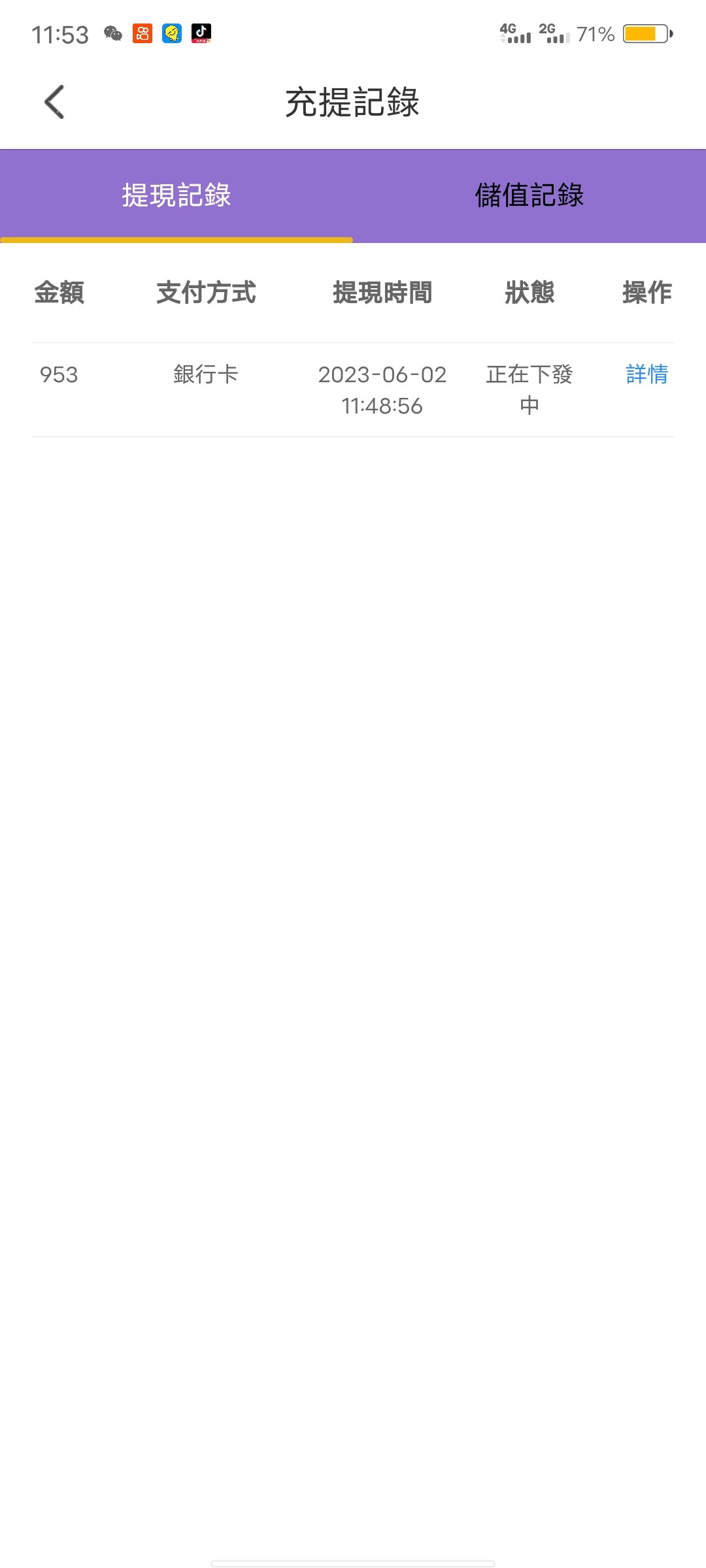The height and width of the screenshot is (1568, 706).
Task: Go back using the top-left arrow
Action: 55,102
